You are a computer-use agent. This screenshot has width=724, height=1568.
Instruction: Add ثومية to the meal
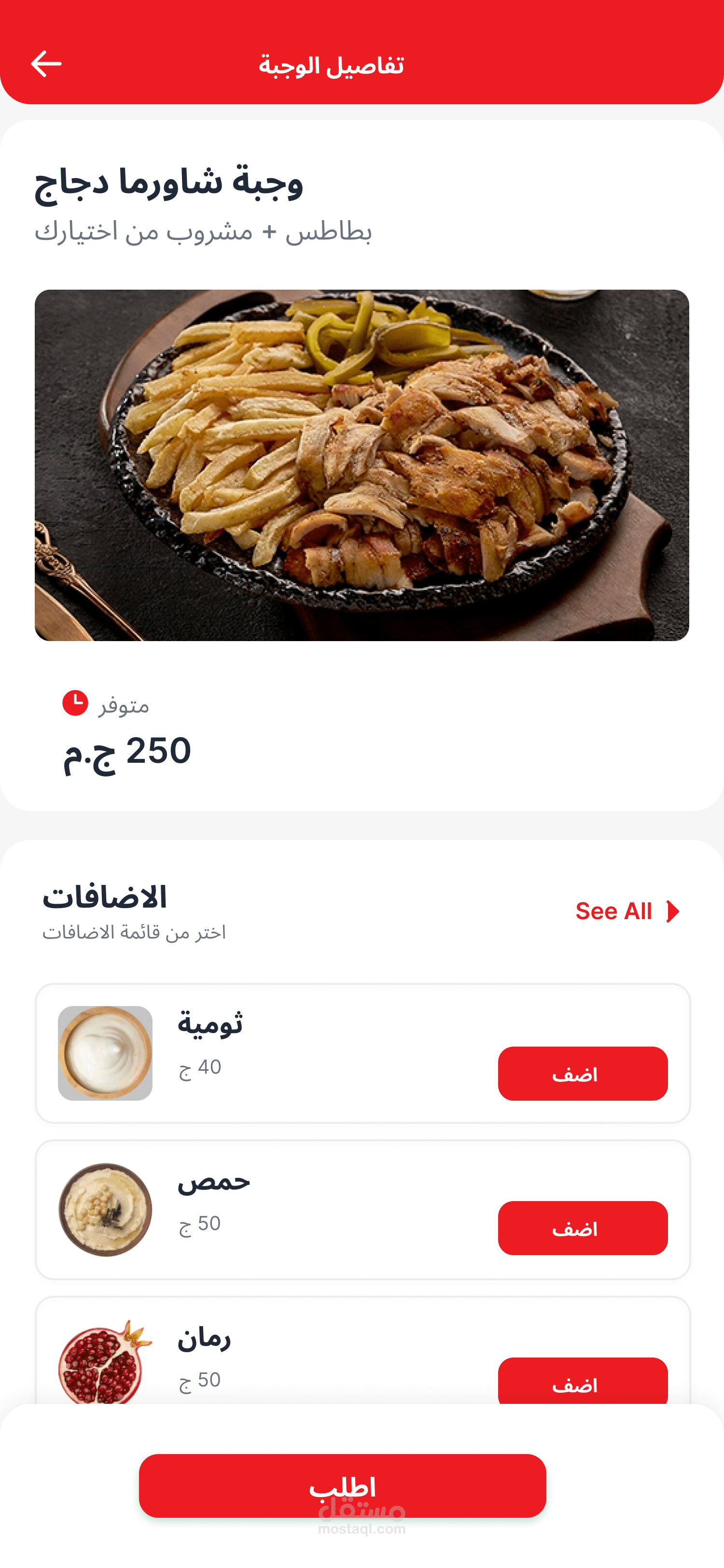(x=582, y=1073)
